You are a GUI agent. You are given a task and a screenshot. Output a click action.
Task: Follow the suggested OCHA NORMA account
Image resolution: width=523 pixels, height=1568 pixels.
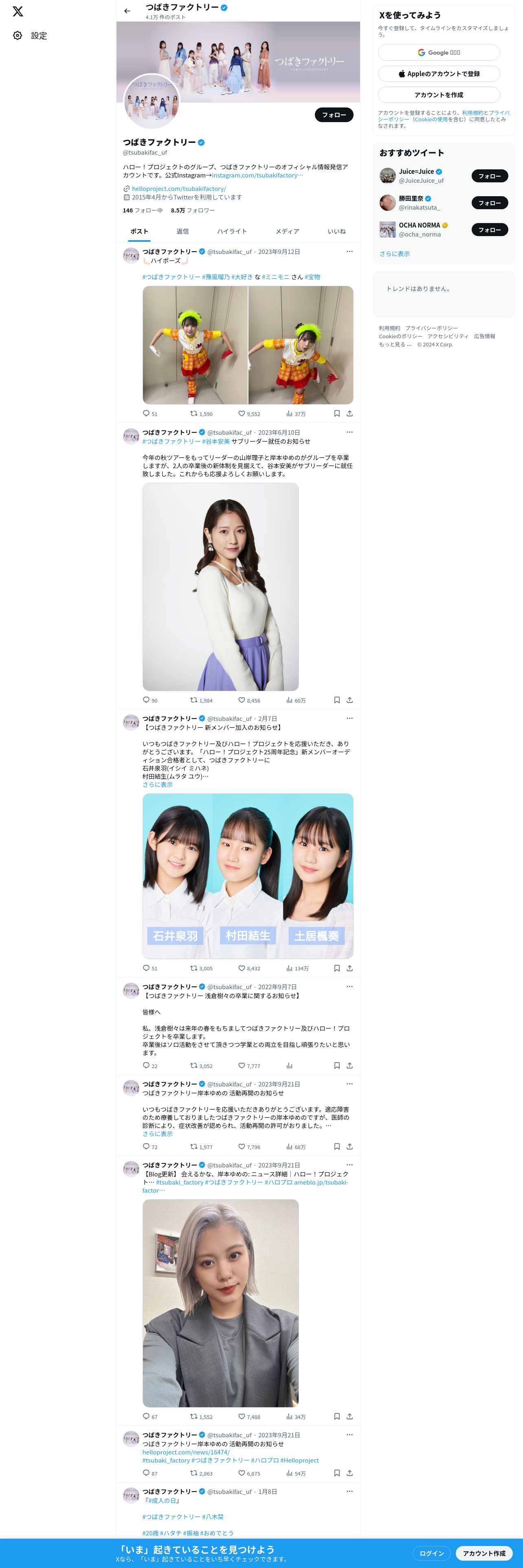coord(489,230)
